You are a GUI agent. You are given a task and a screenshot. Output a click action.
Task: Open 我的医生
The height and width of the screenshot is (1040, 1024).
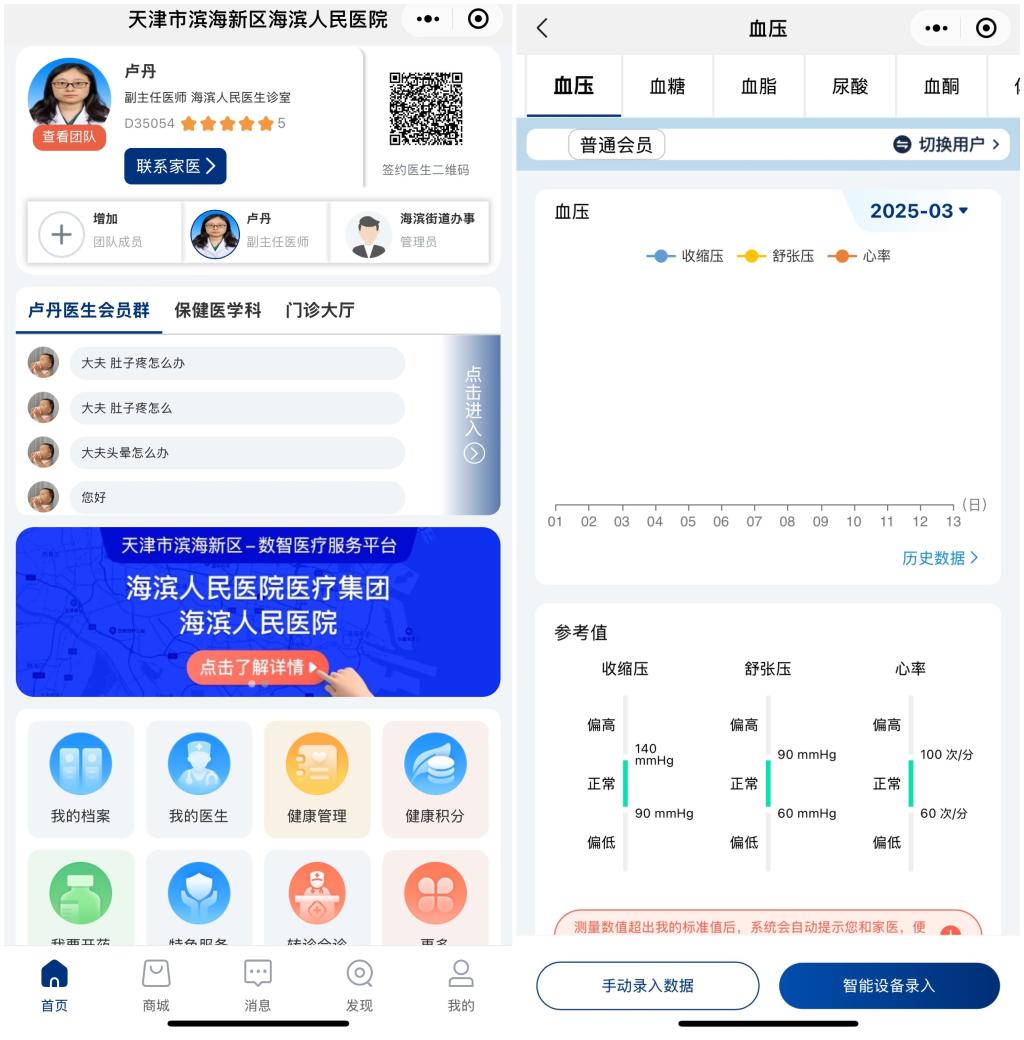(x=198, y=781)
